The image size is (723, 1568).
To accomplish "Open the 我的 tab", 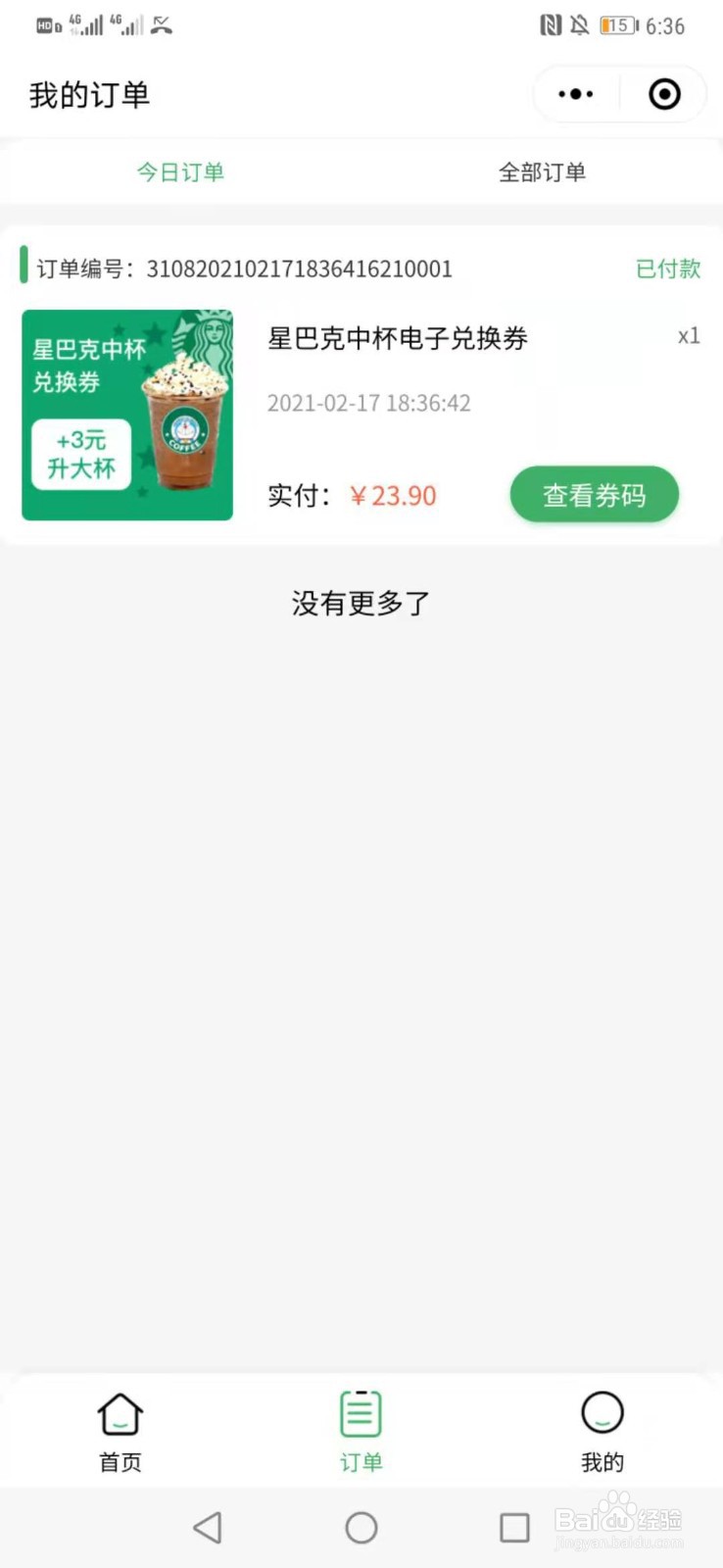I will click(x=602, y=1433).
